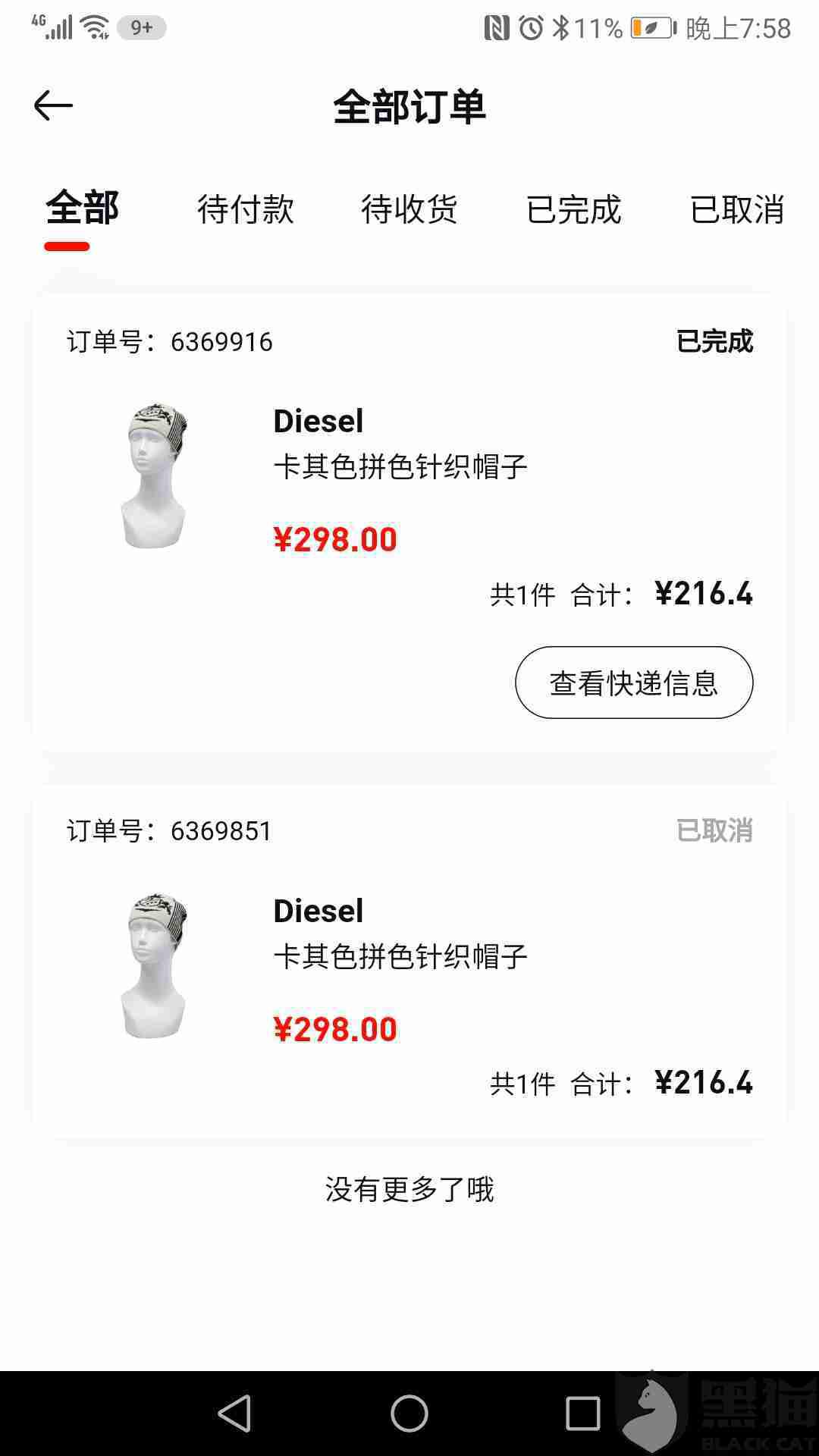Open recent apps from navigation bar
The height and width of the screenshot is (1456, 819).
point(582,1414)
